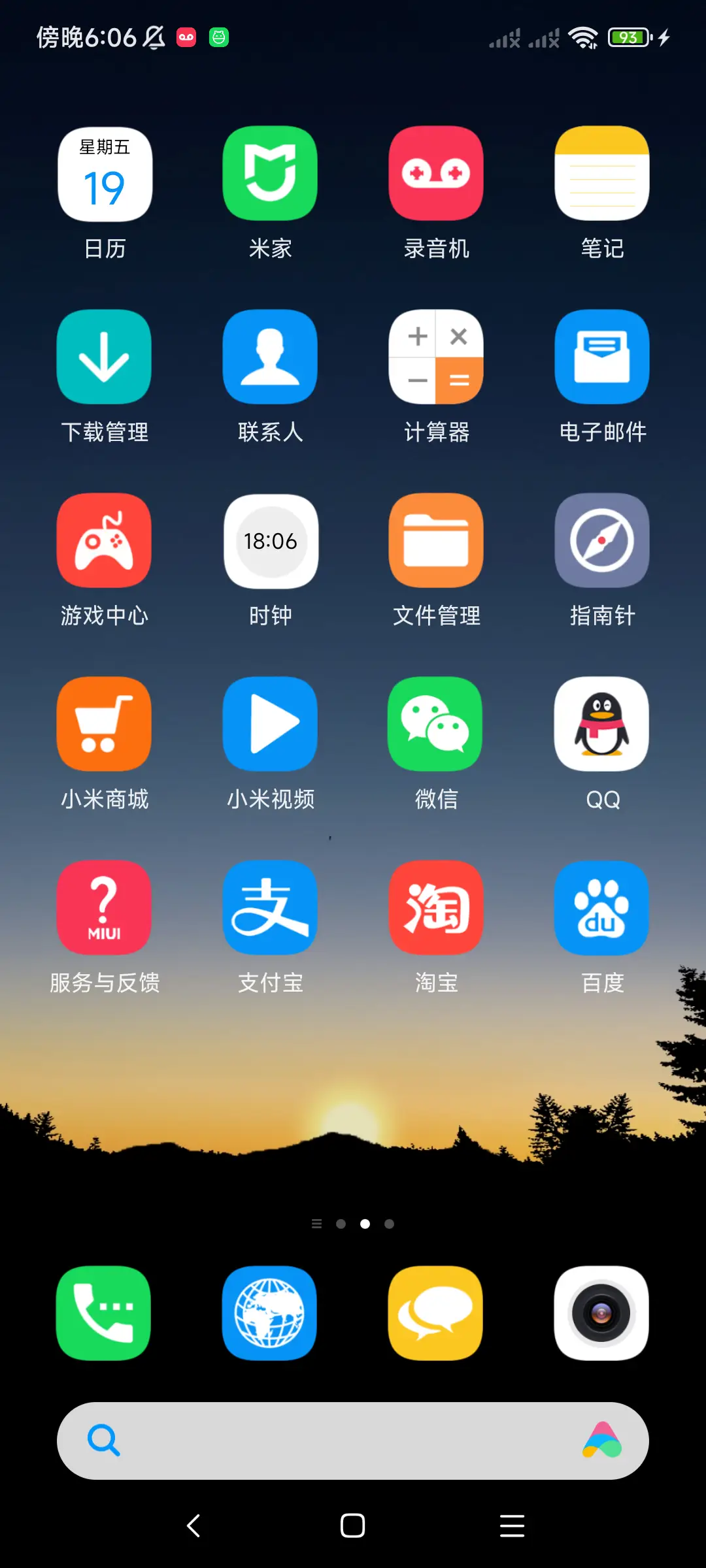The image size is (706, 1568).
Task: Open the 笔记 notes app
Action: 601,172
